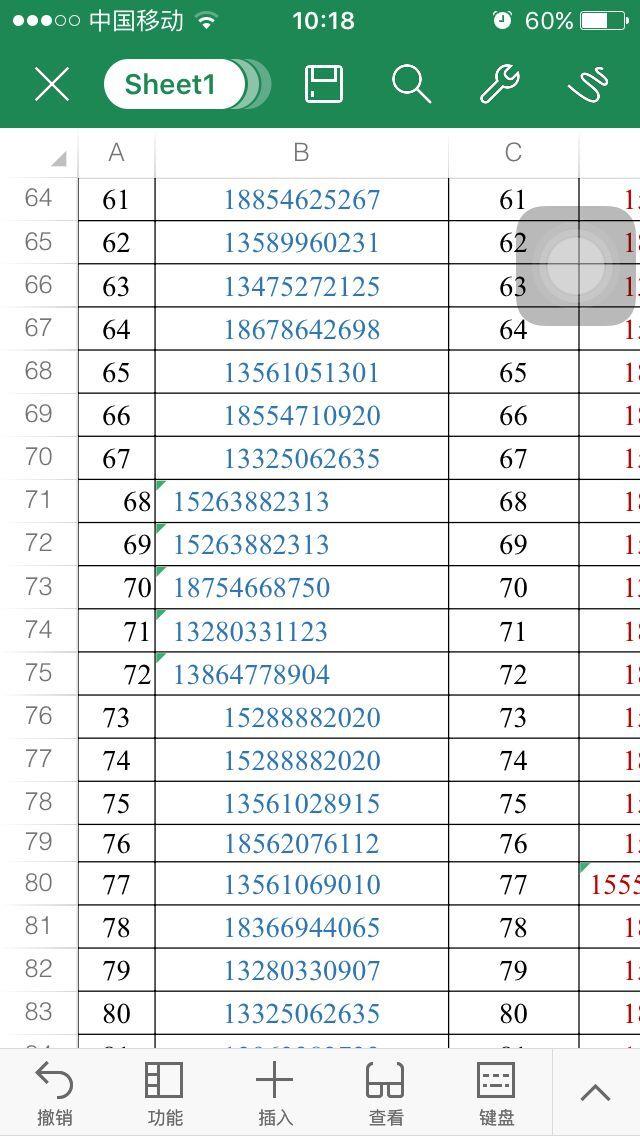Tap 插入 to insert content
640x1136 pixels.
click(x=275, y=1093)
